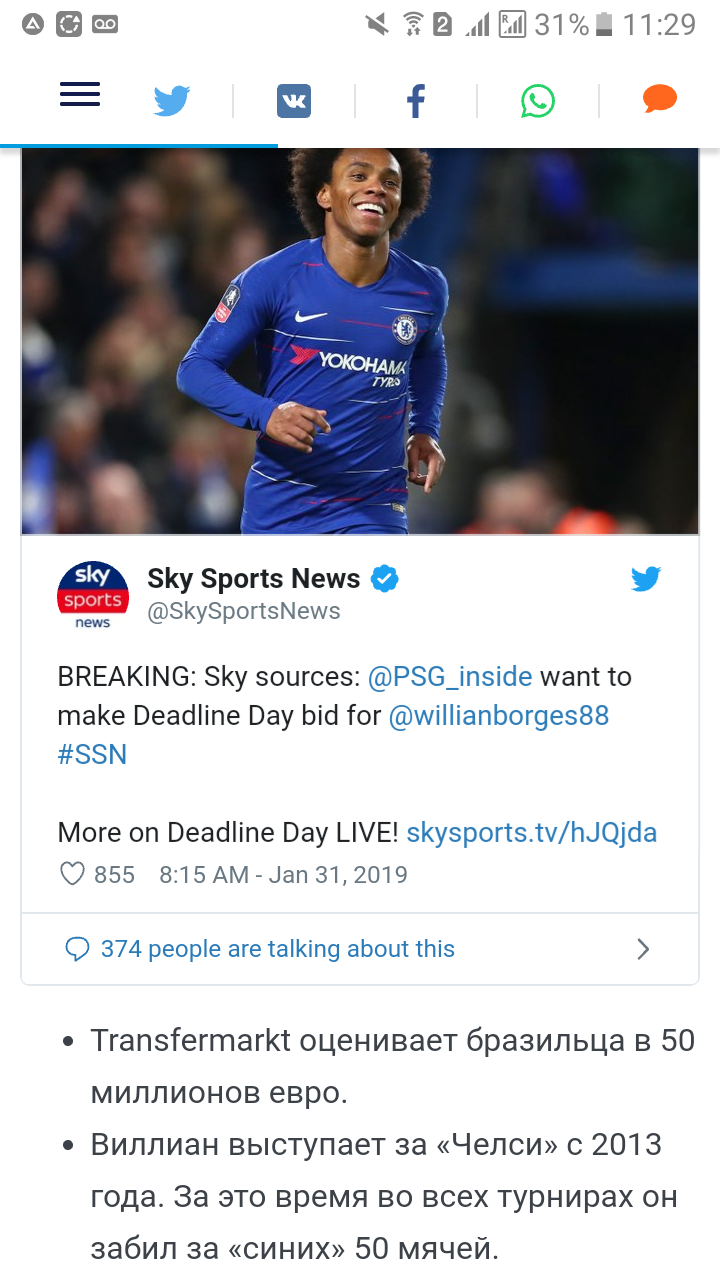
Task: Open the 8:15 AM - Jan 31, 2019 timestamp
Action: pyautogui.click(x=283, y=875)
